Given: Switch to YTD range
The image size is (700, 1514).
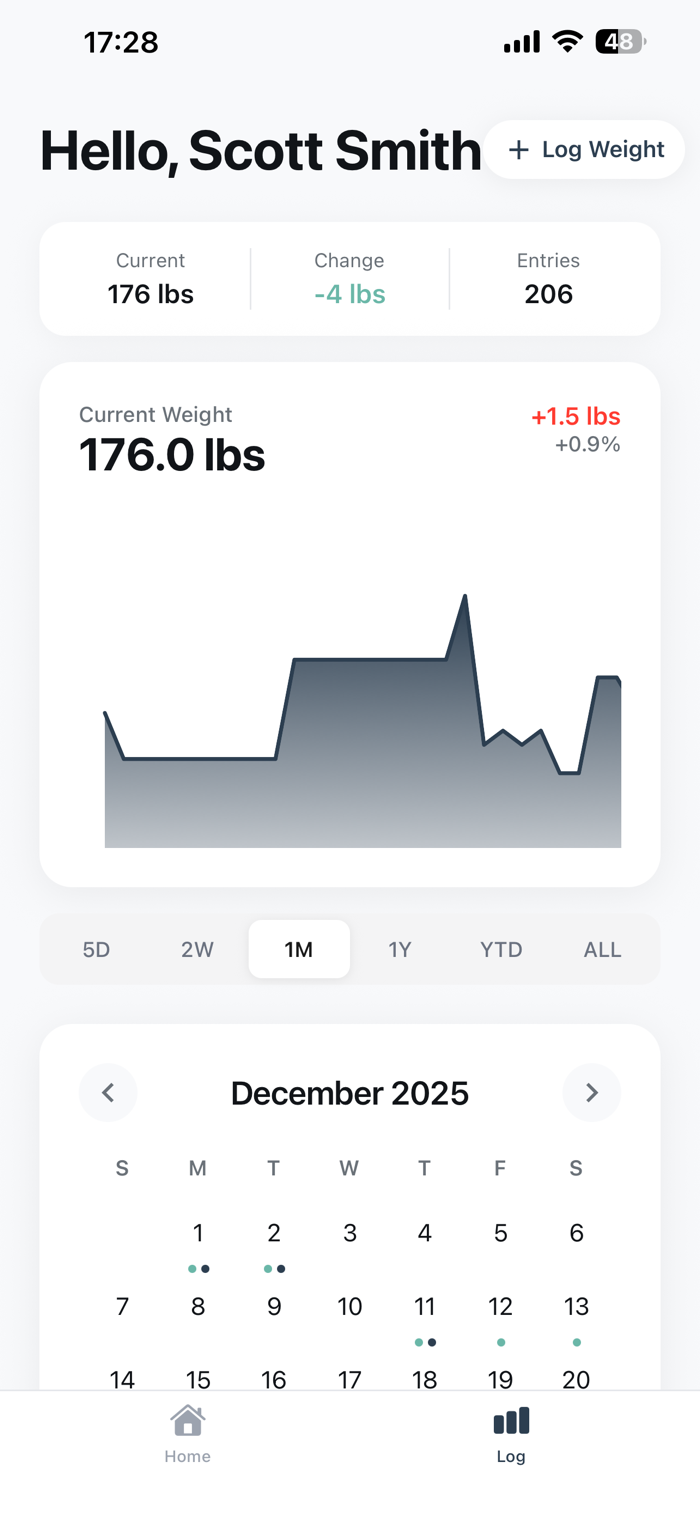Looking at the screenshot, I should 501,950.
